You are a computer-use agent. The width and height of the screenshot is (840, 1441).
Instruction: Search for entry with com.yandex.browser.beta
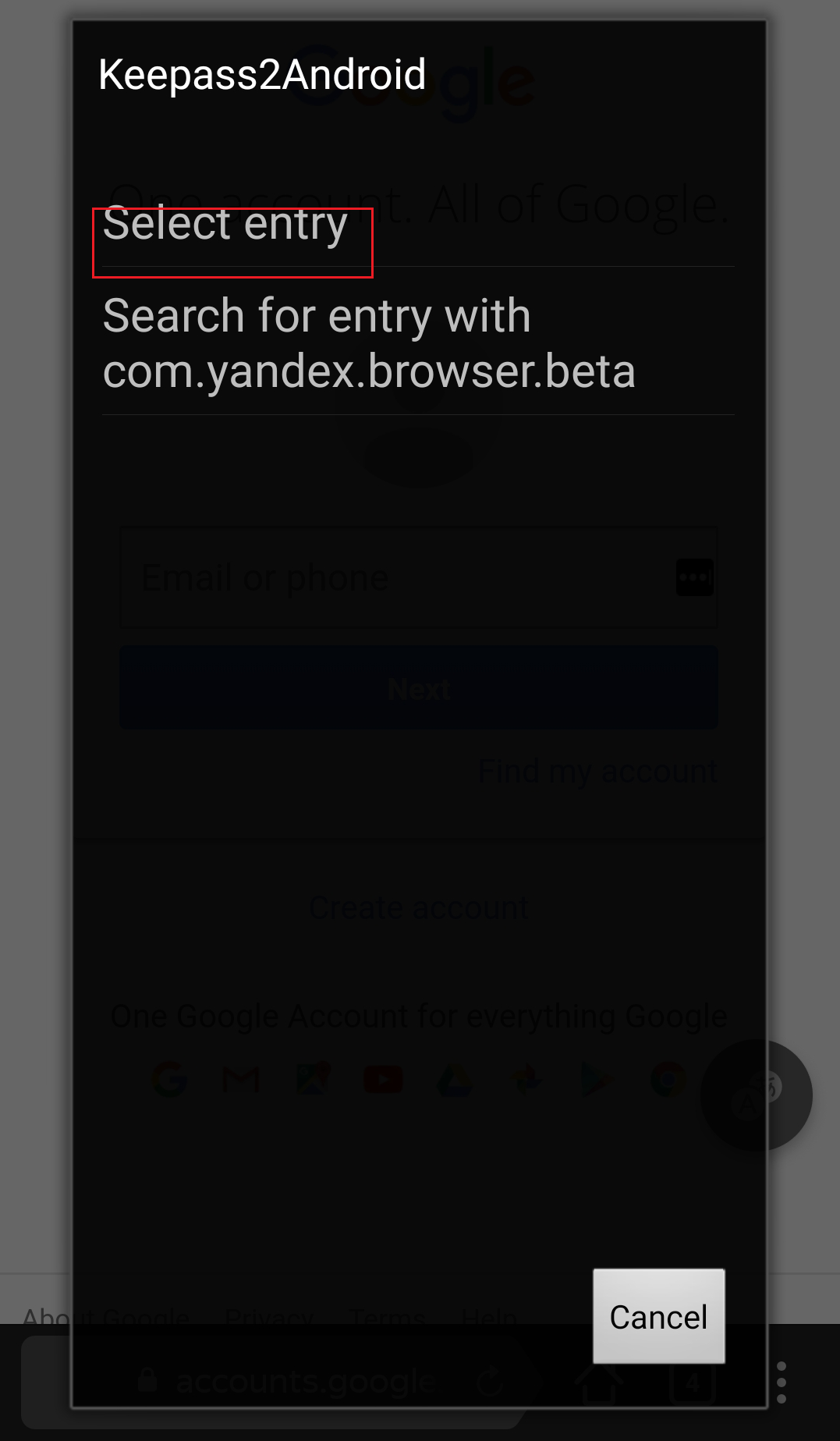[369, 343]
